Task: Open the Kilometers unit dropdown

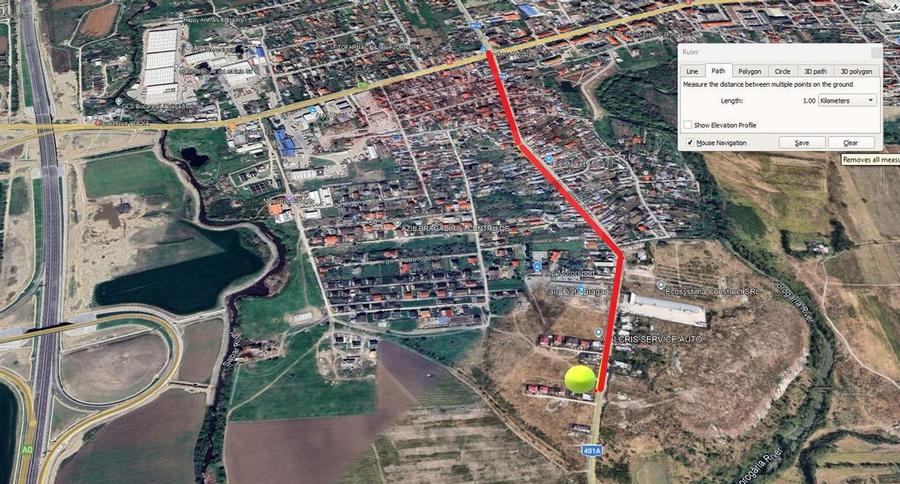Action: 847,101
